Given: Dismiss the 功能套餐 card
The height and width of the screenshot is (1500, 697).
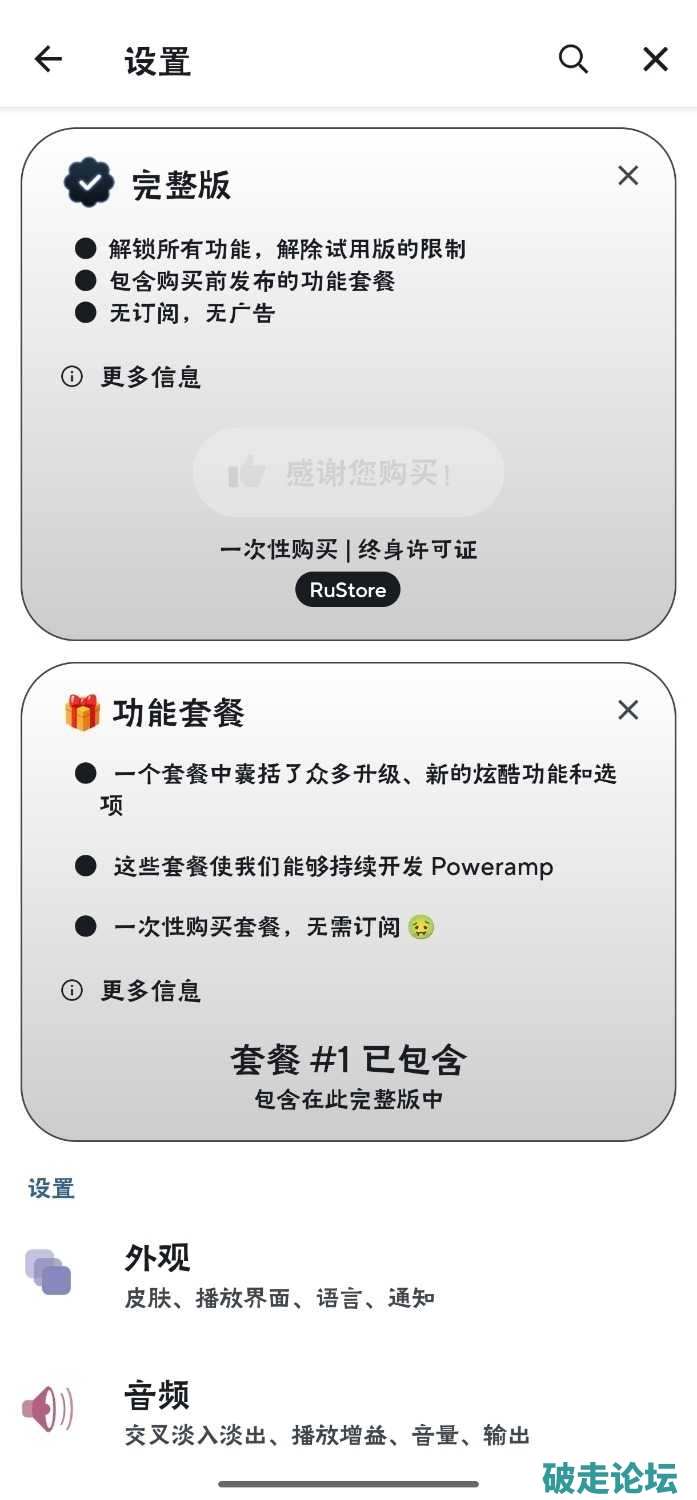Looking at the screenshot, I should [628, 710].
